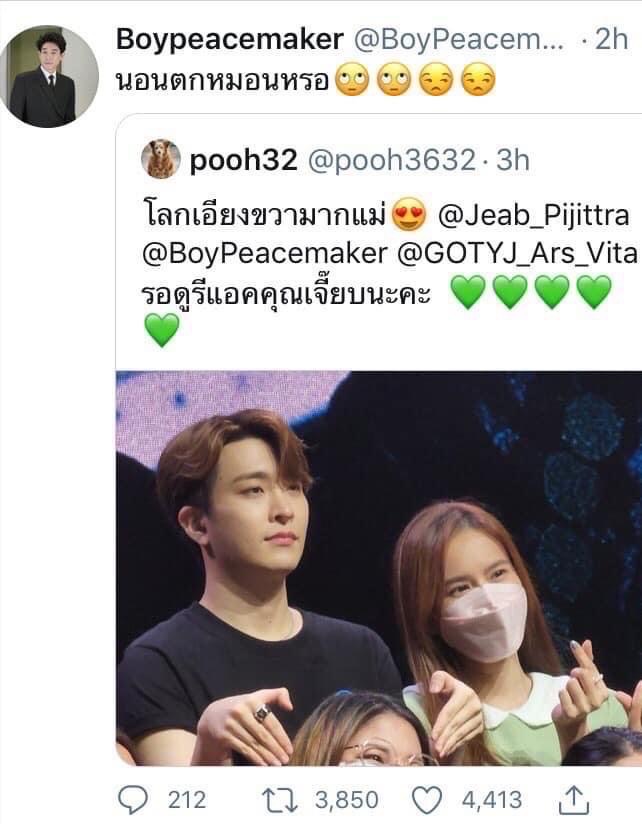Screen dimensions: 642x824
Task: Open the @BoyPeacemaker mention in quoted tweet
Action: 264,253
